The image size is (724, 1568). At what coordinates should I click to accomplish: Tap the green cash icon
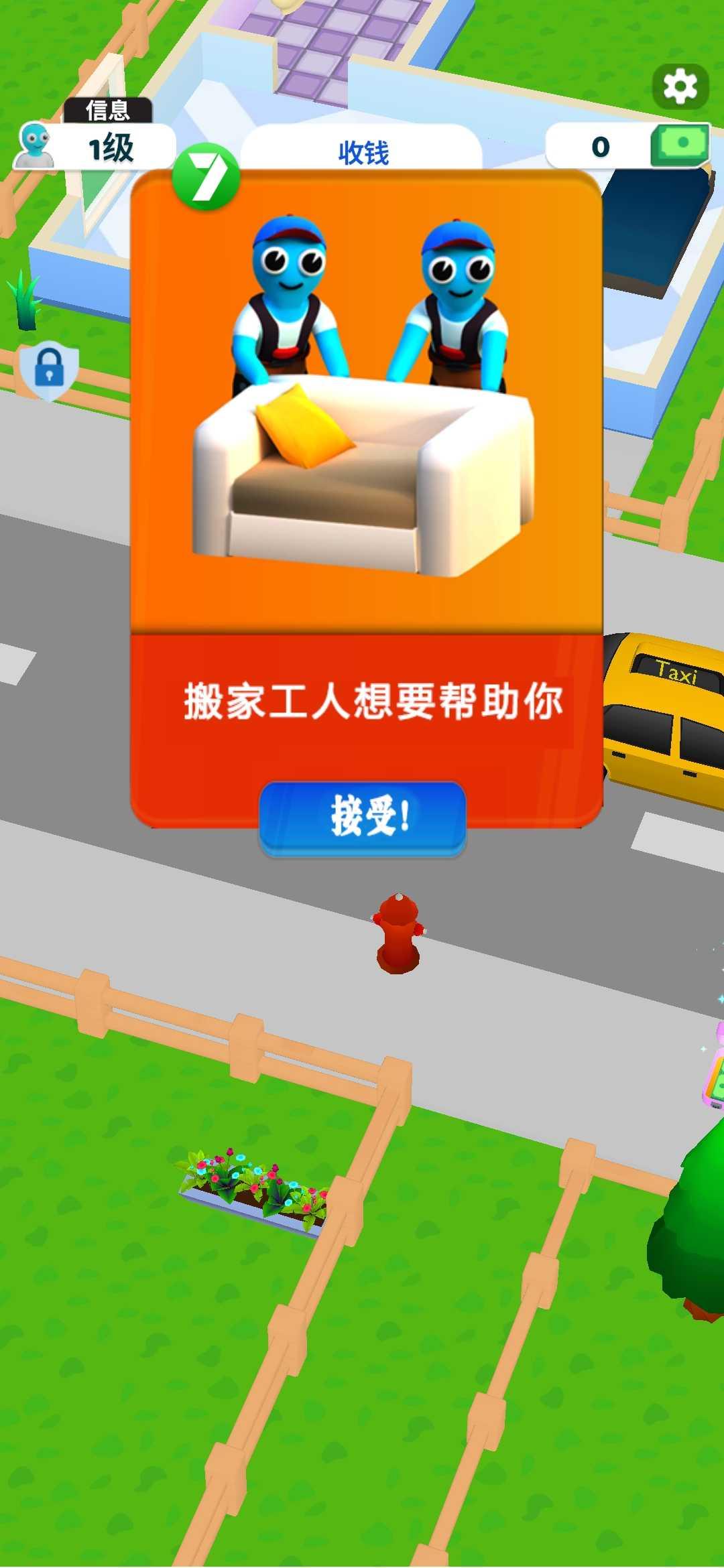[680, 145]
